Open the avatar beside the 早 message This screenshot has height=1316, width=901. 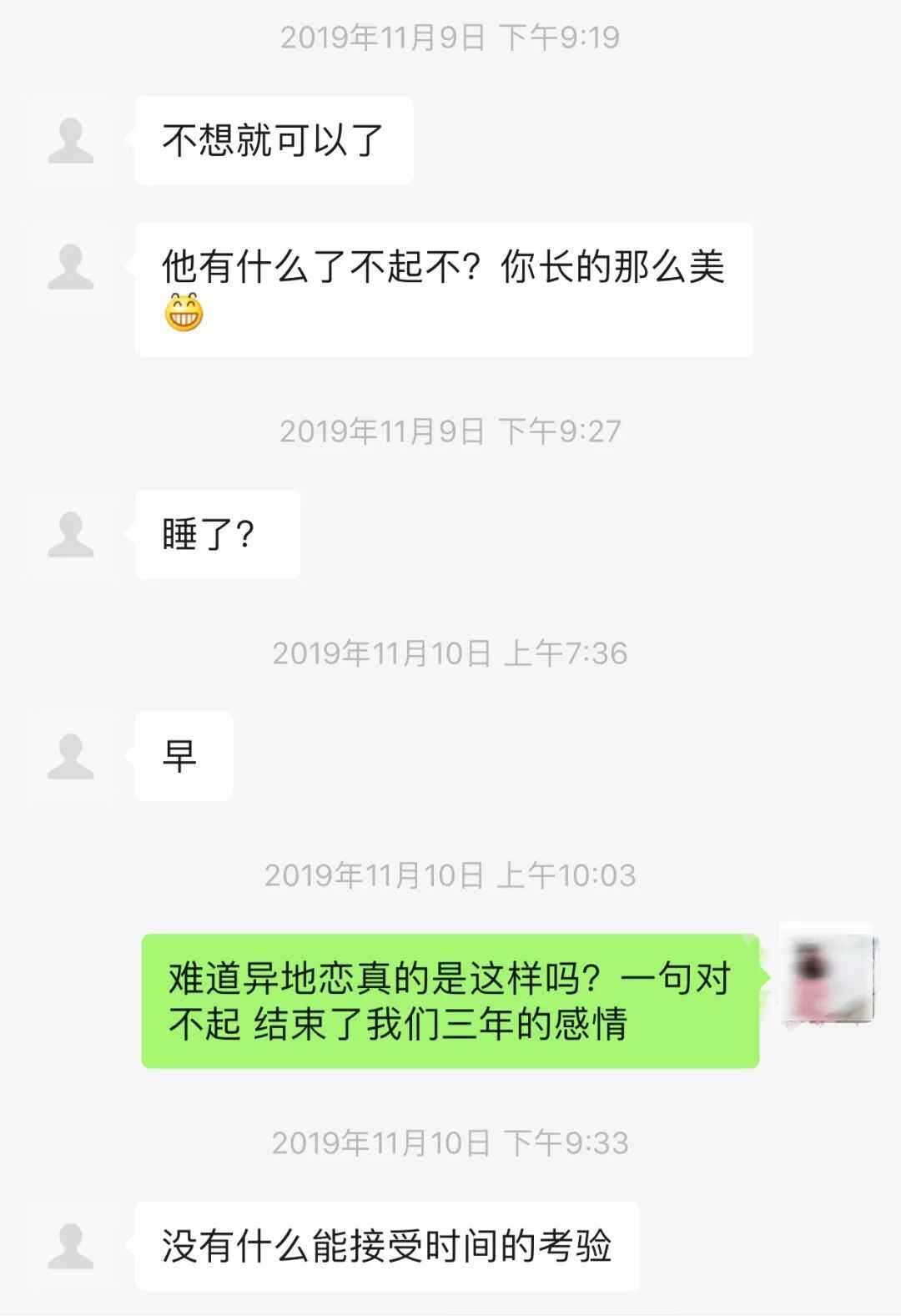tap(71, 756)
